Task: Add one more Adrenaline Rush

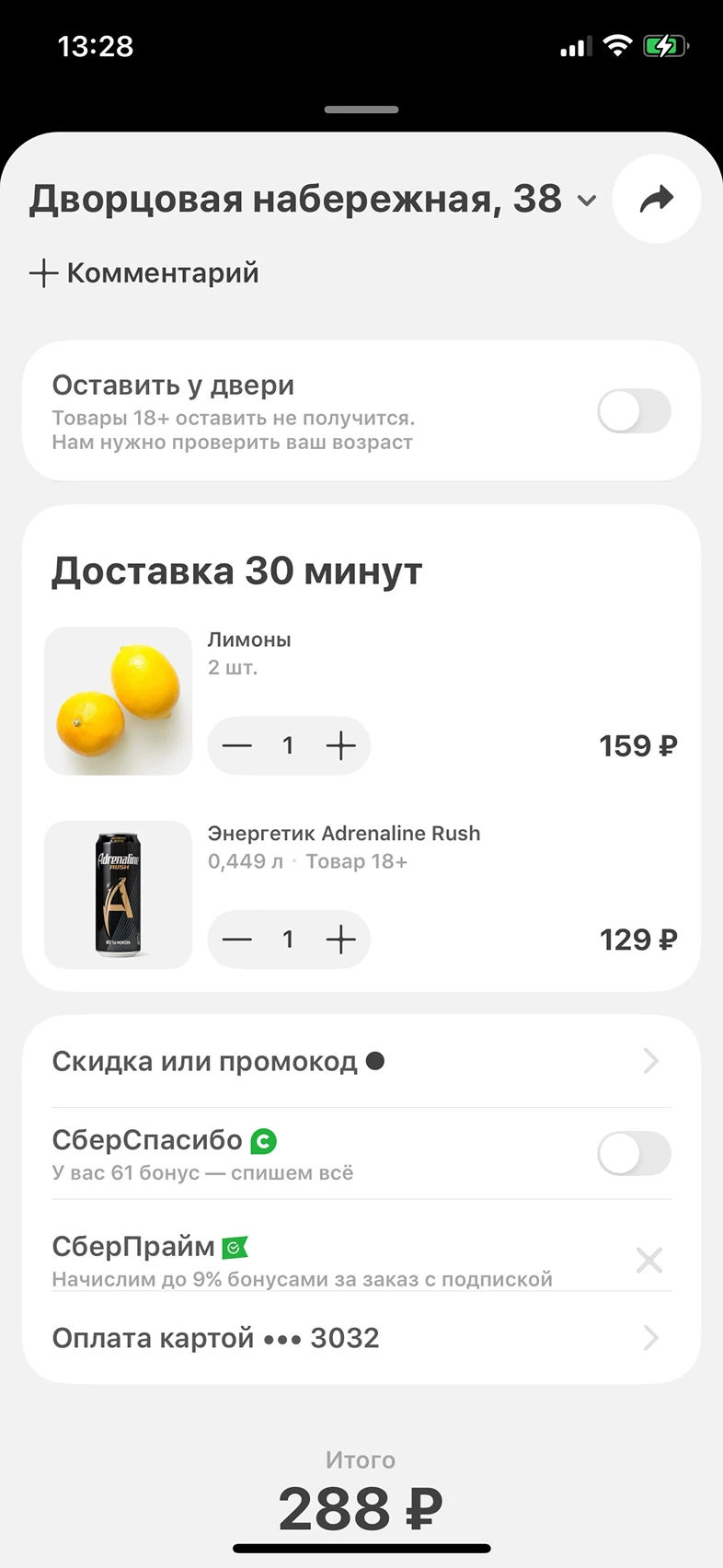Action: pyautogui.click(x=340, y=940)
